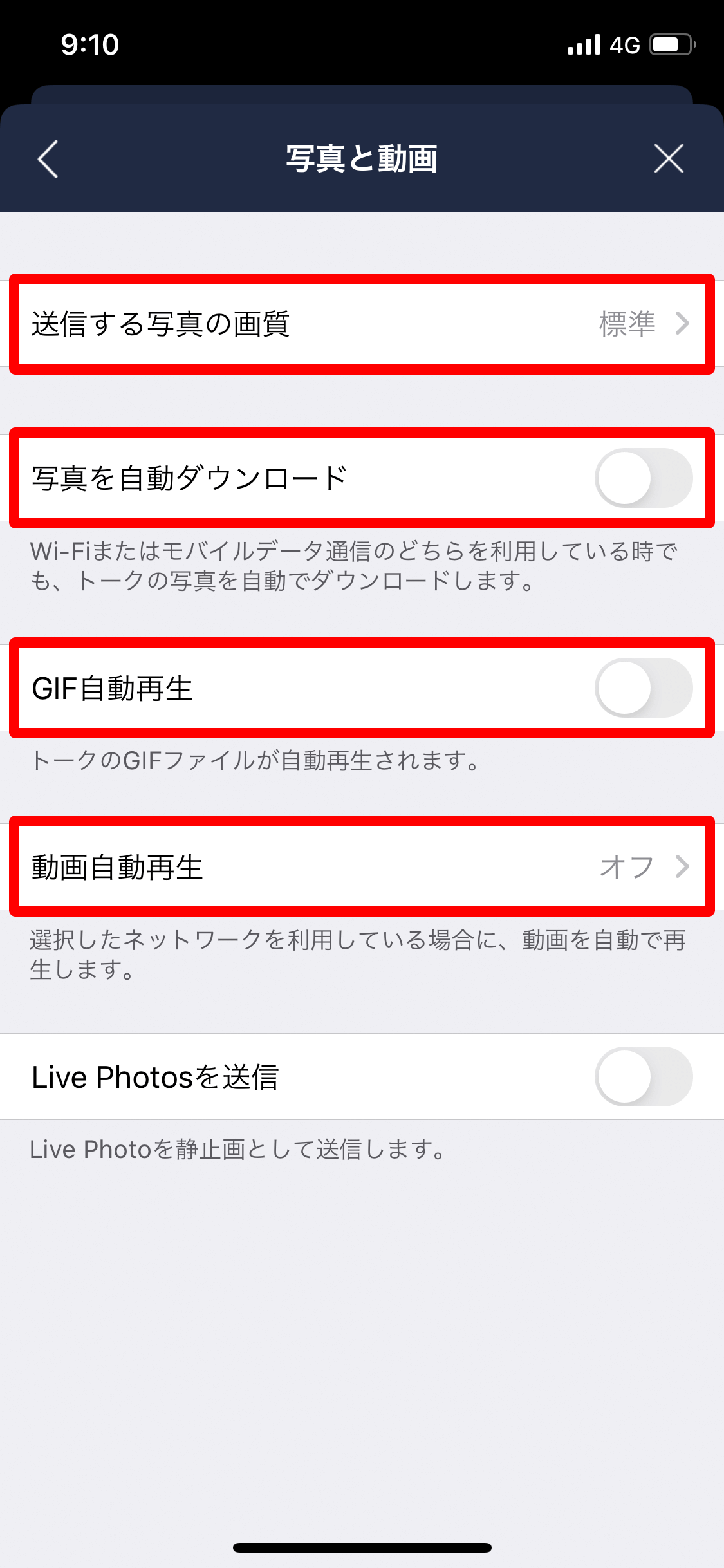
Task: Open 送信する写真の画質 setting
Action: 362,324
